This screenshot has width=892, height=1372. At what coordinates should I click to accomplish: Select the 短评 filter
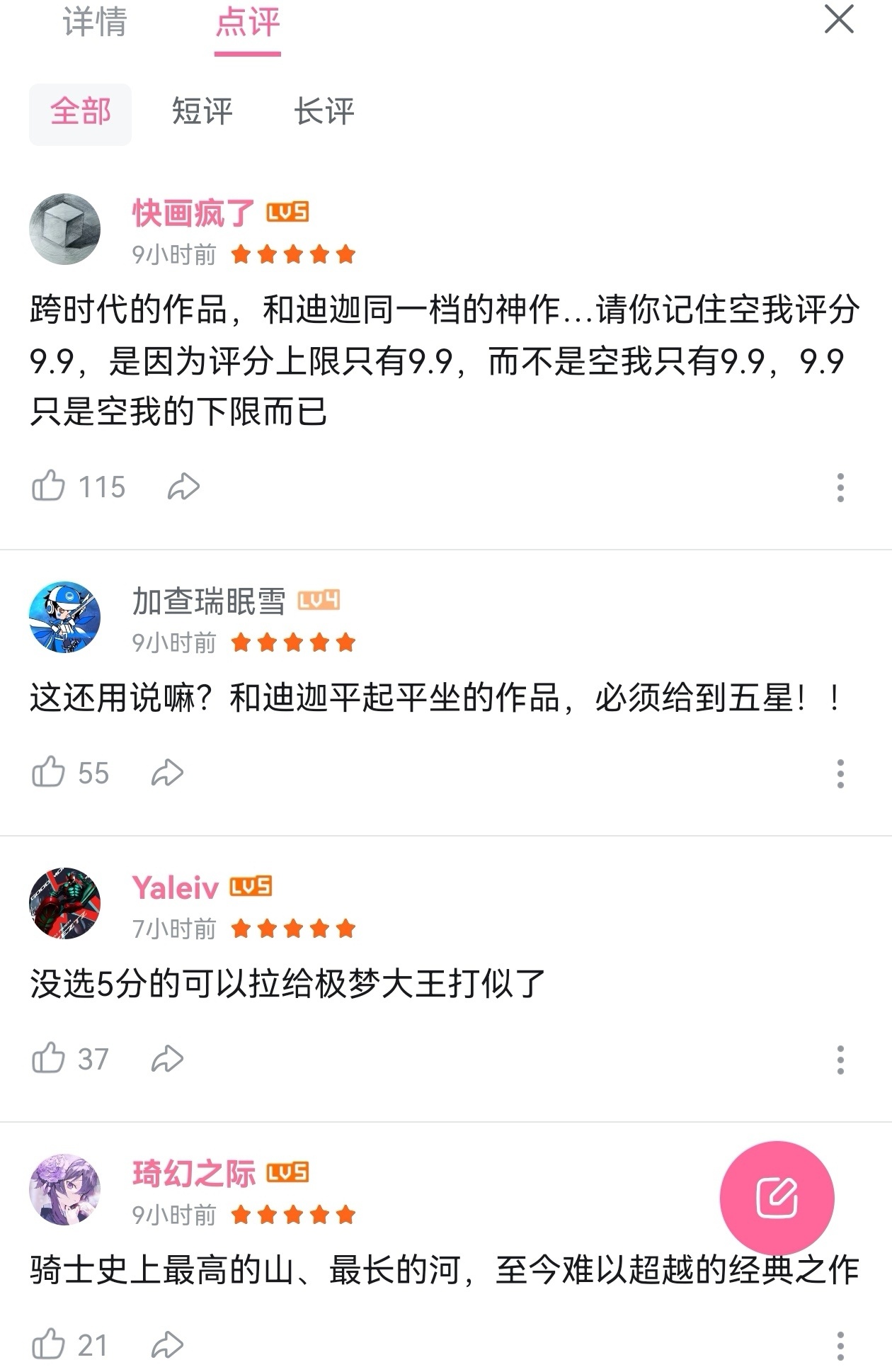[202, 112]
